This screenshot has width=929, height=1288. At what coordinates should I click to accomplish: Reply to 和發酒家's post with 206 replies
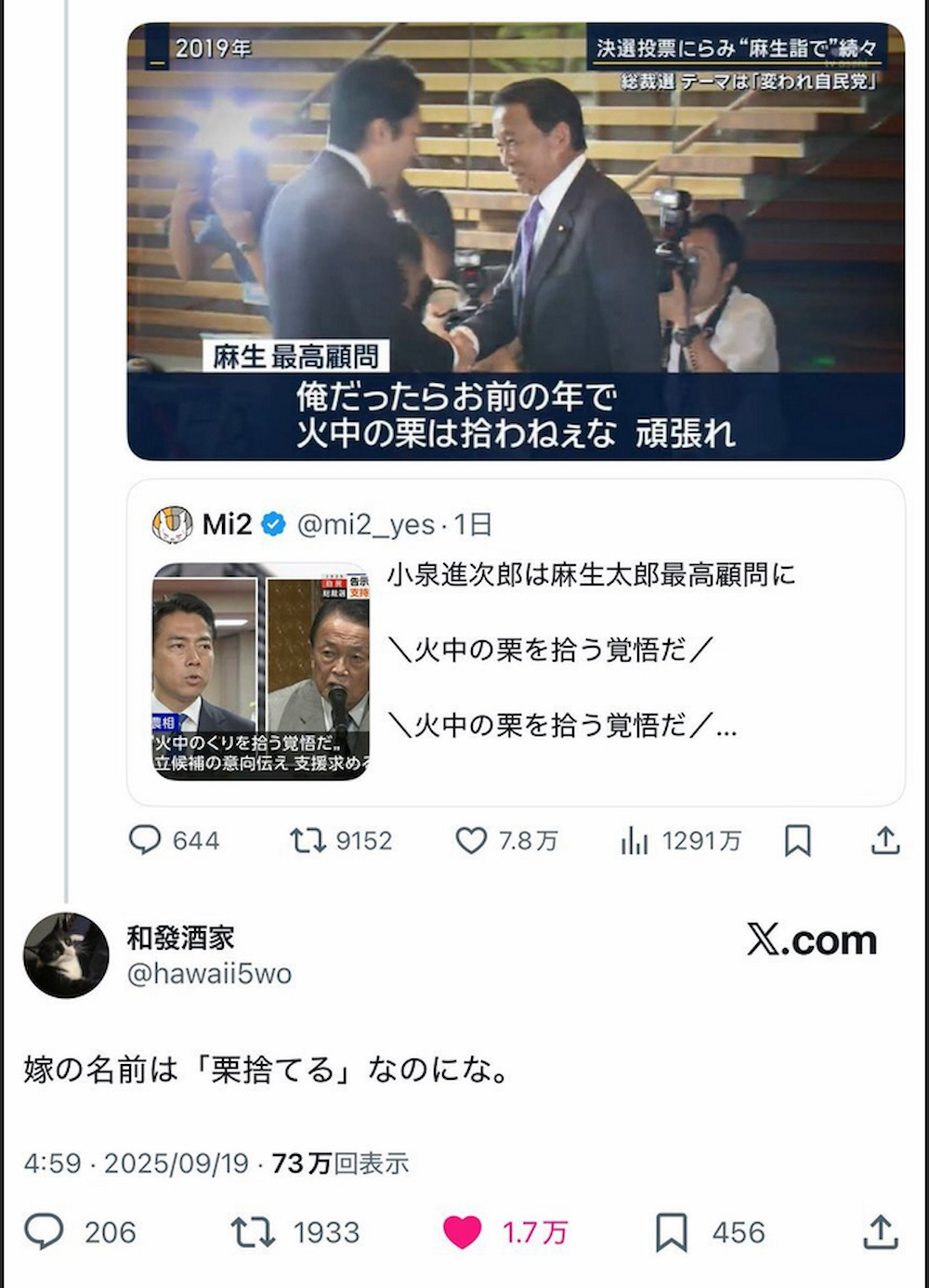45,1232
